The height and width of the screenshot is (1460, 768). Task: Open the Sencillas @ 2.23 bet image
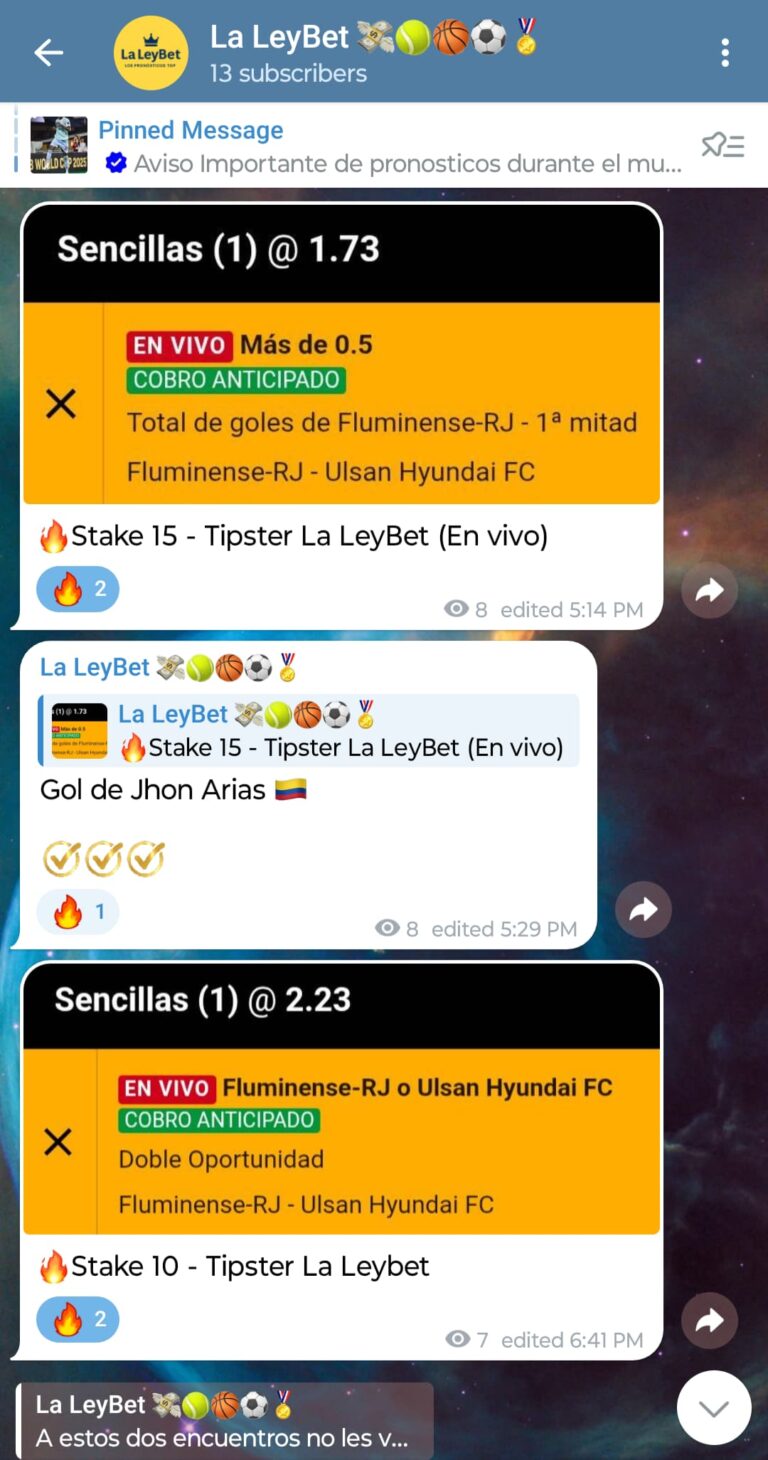click(x=341, y=1100)
